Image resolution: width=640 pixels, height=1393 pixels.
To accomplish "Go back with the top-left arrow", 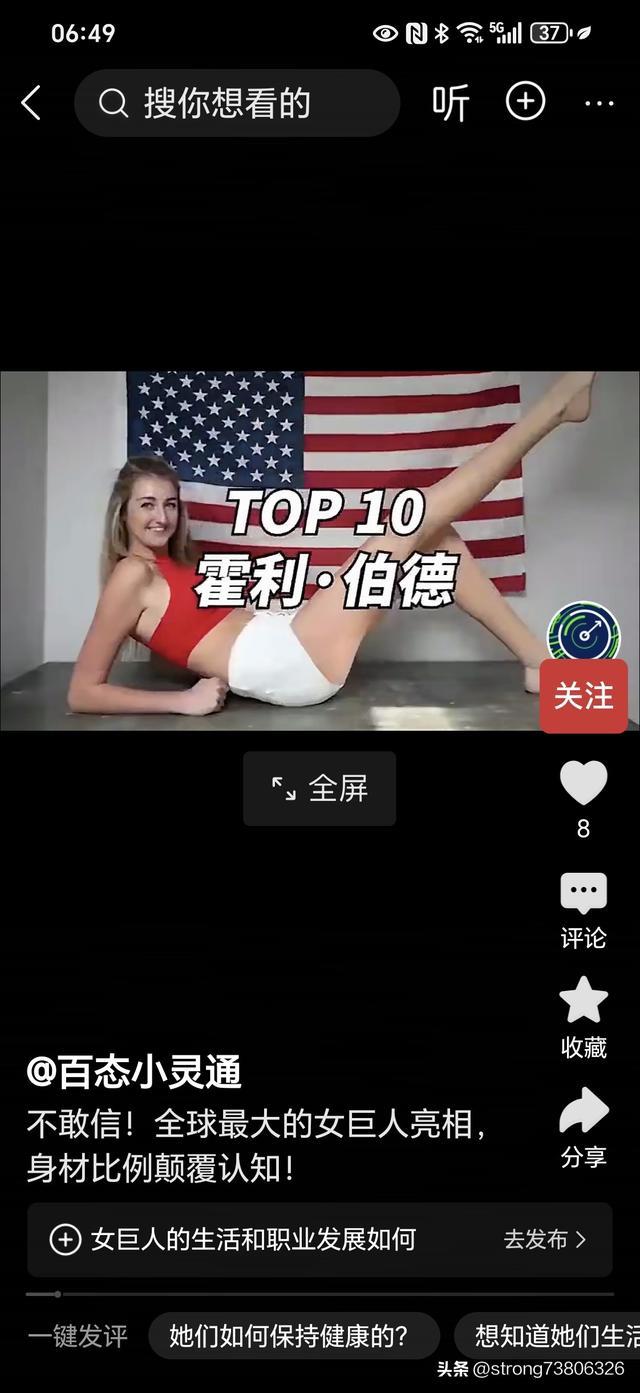I will pos(31,102).
